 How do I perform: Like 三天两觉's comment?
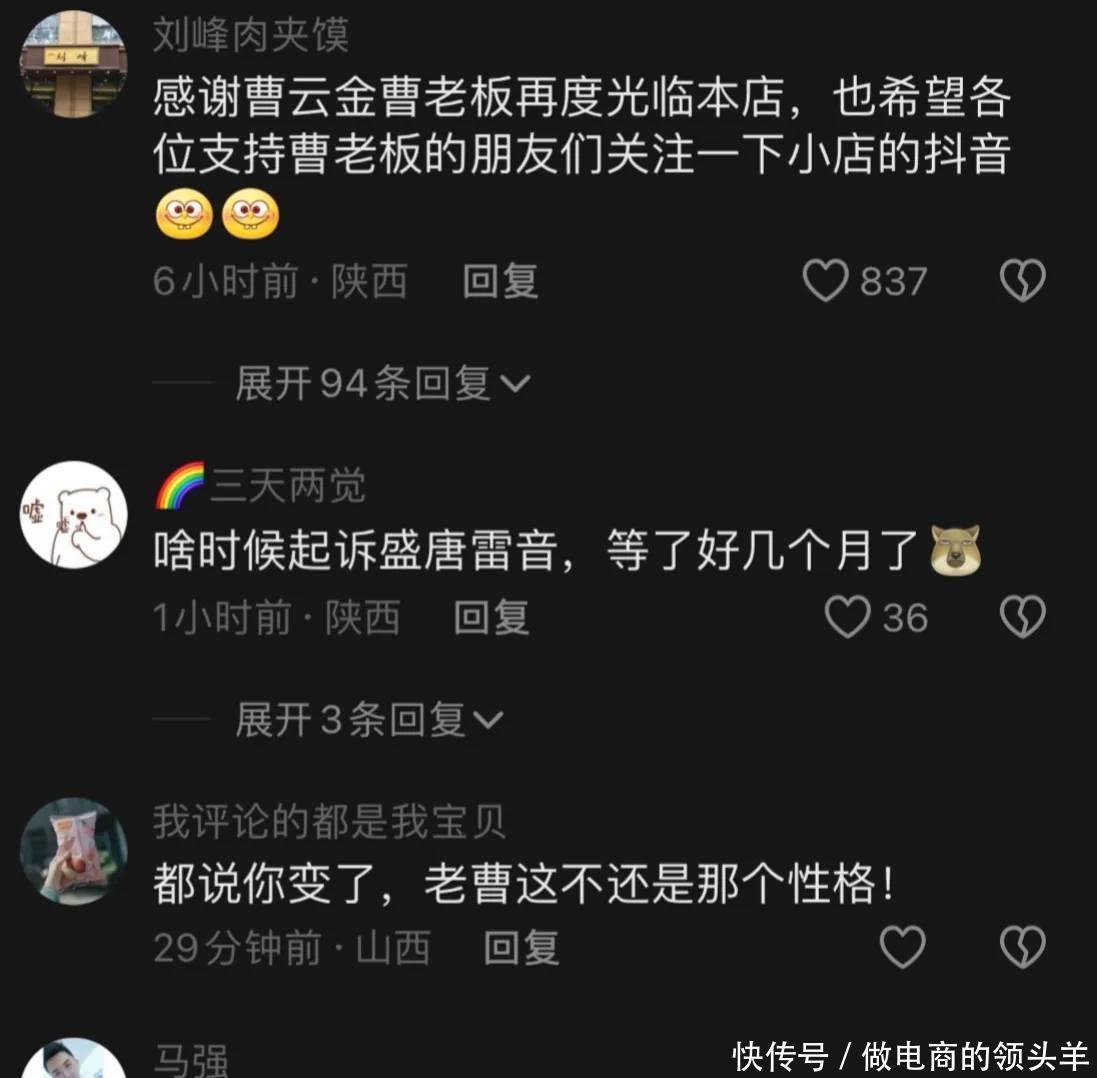(x=847, y=618)
